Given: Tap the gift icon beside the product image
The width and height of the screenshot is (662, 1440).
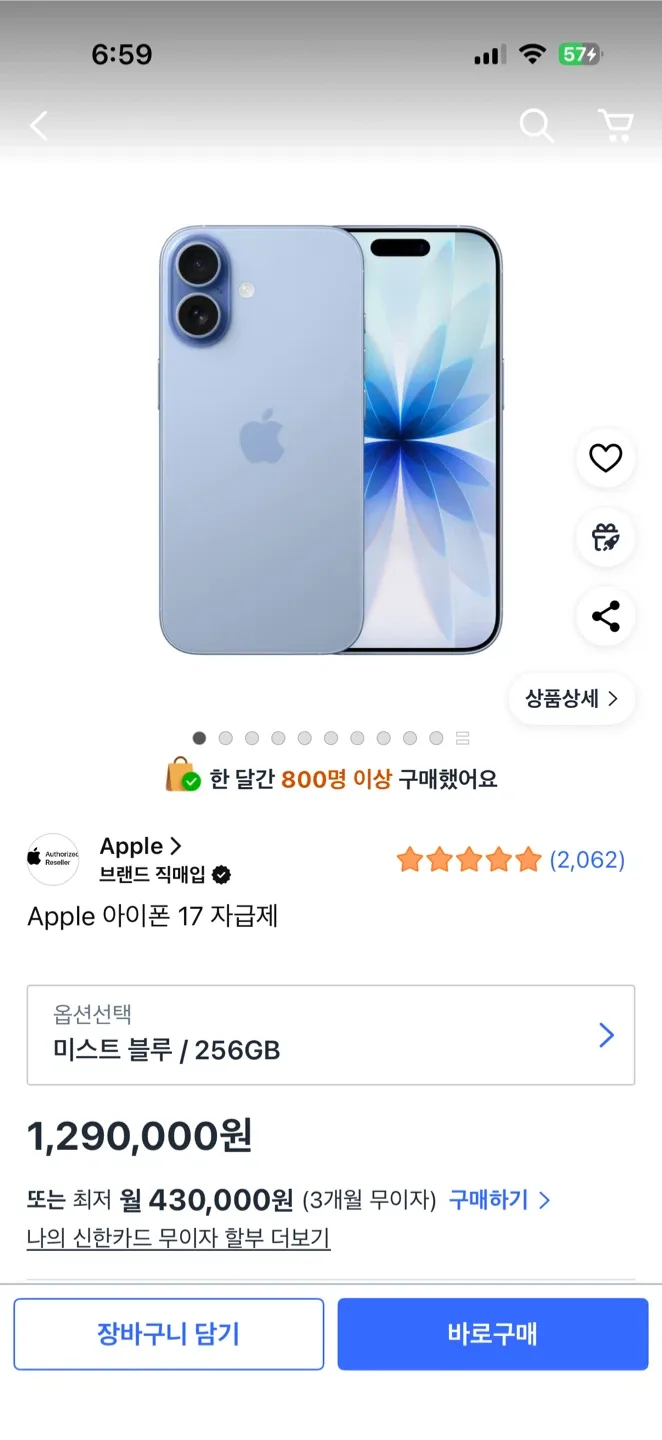Looking at the screenshot, I should pyautogui.click(x=605, y=537).
